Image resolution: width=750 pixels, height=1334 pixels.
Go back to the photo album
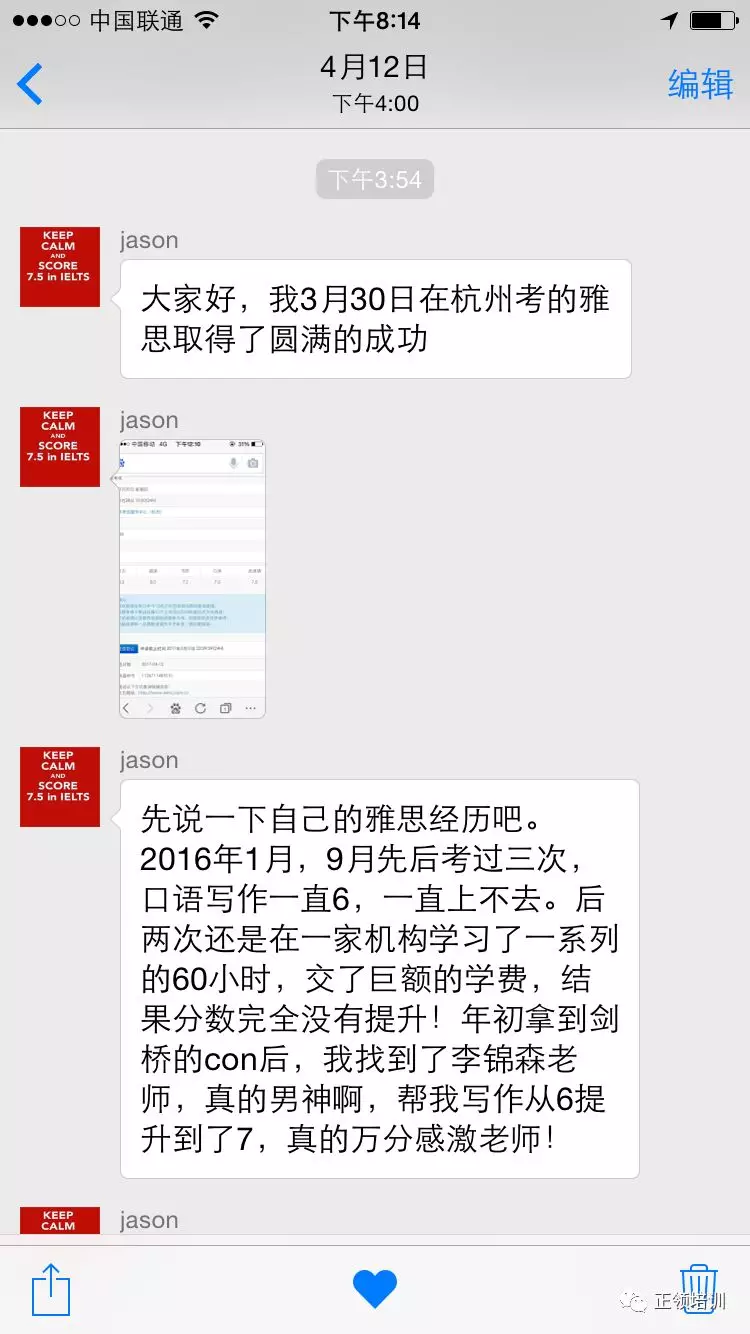[31, 85]
